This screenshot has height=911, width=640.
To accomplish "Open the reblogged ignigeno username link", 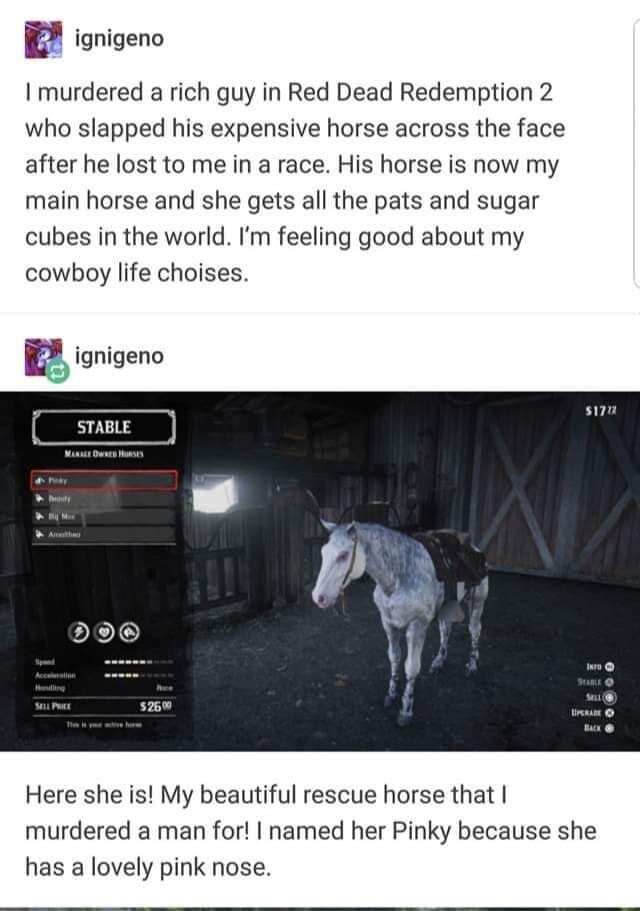I will [119, 356].
